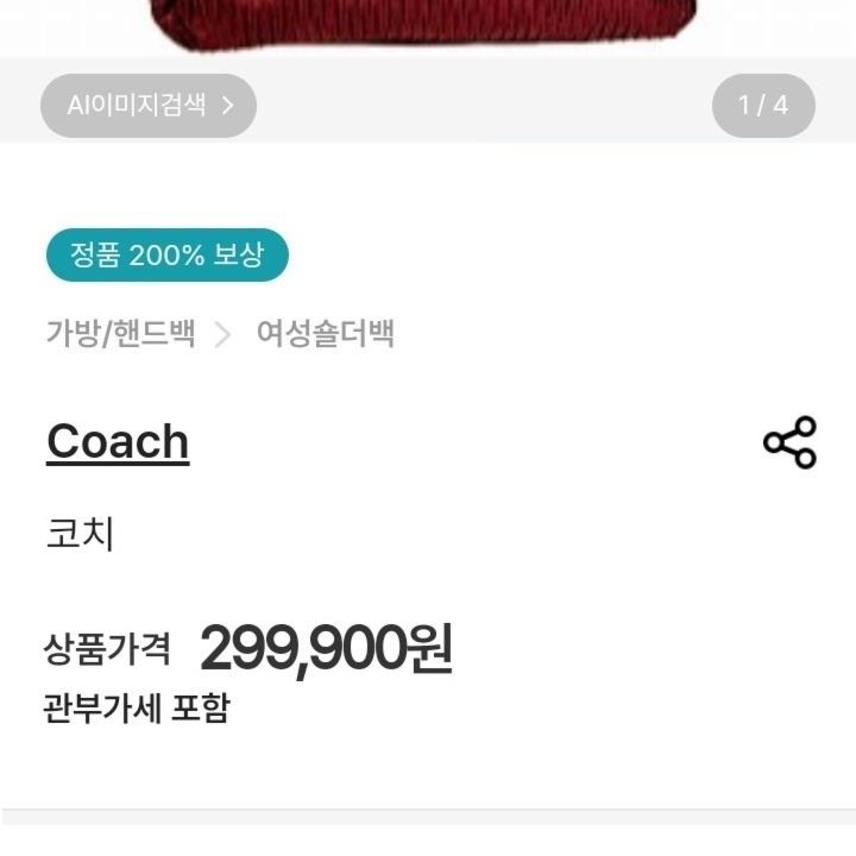Share this Coach product
Image resolution: width=856 pixels, height=856 pixels.
tap(789, 442)
